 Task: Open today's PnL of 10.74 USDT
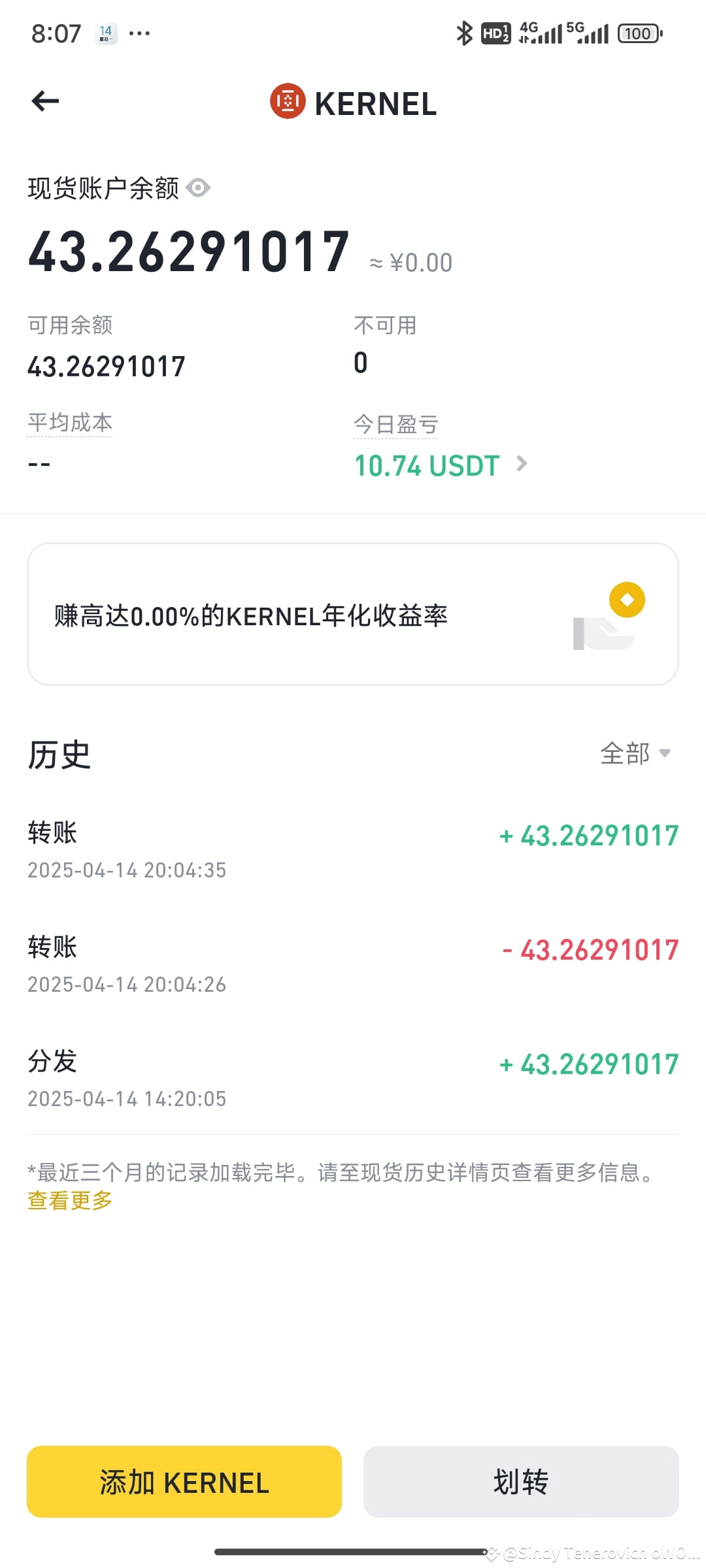(440, 465)
